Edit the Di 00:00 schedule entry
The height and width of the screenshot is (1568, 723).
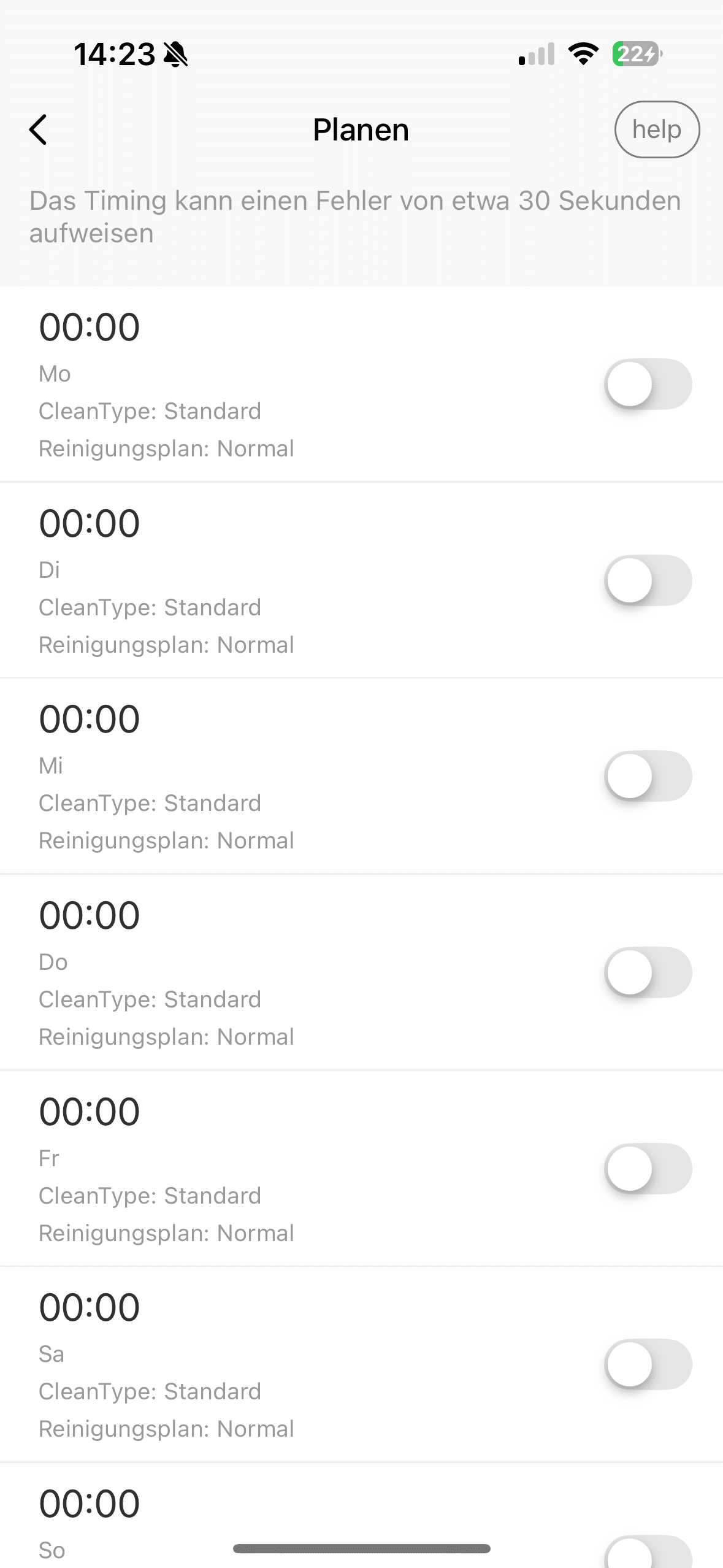click(245, 581)
